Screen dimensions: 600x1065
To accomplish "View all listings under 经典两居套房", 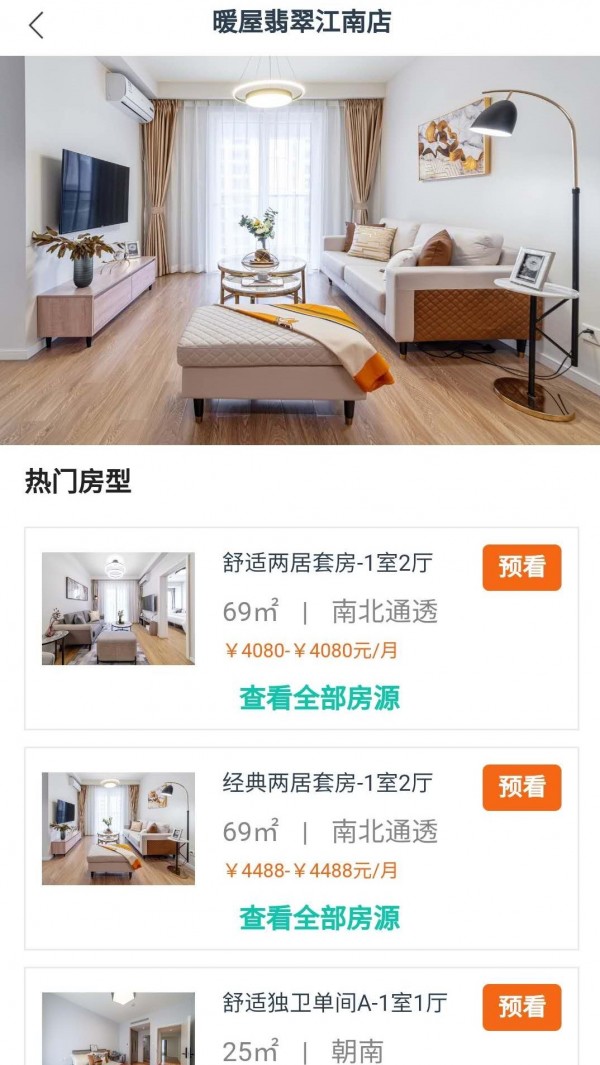I will 319,918.
